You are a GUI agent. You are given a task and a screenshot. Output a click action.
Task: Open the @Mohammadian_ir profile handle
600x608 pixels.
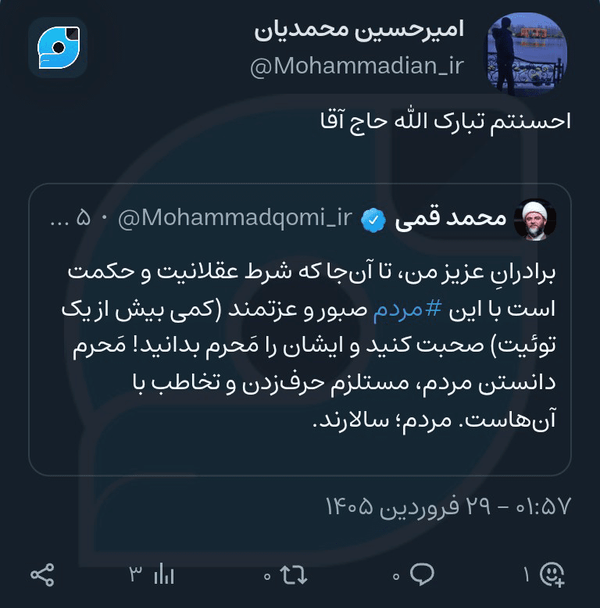click(x=357, y=66)
